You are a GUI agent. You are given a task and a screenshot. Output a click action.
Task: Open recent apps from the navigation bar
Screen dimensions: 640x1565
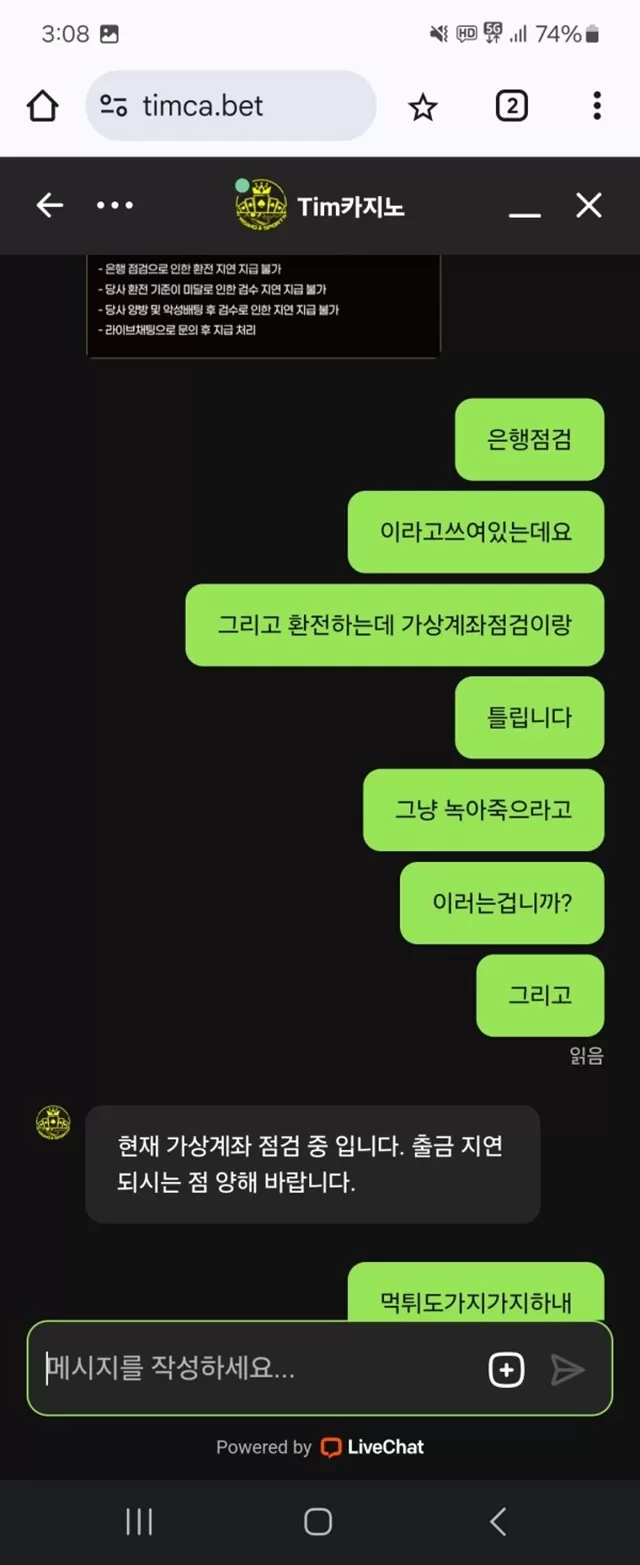(139, 1521)
